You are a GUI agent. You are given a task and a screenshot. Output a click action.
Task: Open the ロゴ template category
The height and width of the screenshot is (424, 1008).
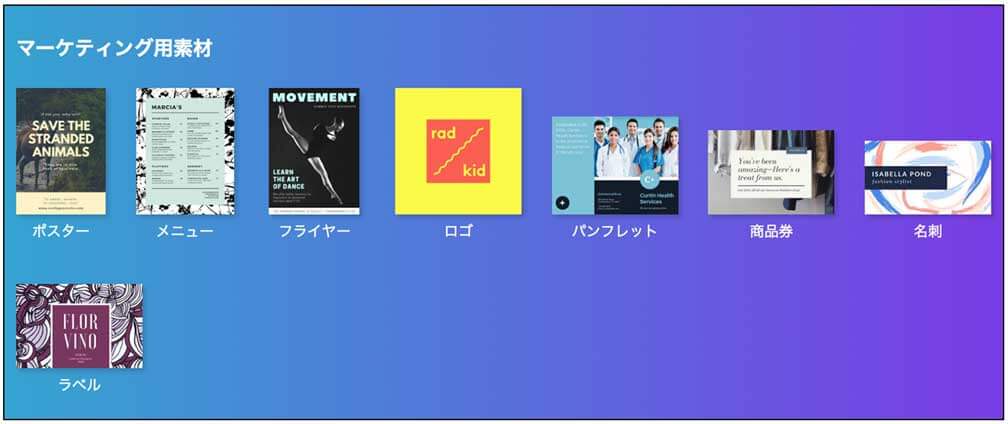click(458, 151)
